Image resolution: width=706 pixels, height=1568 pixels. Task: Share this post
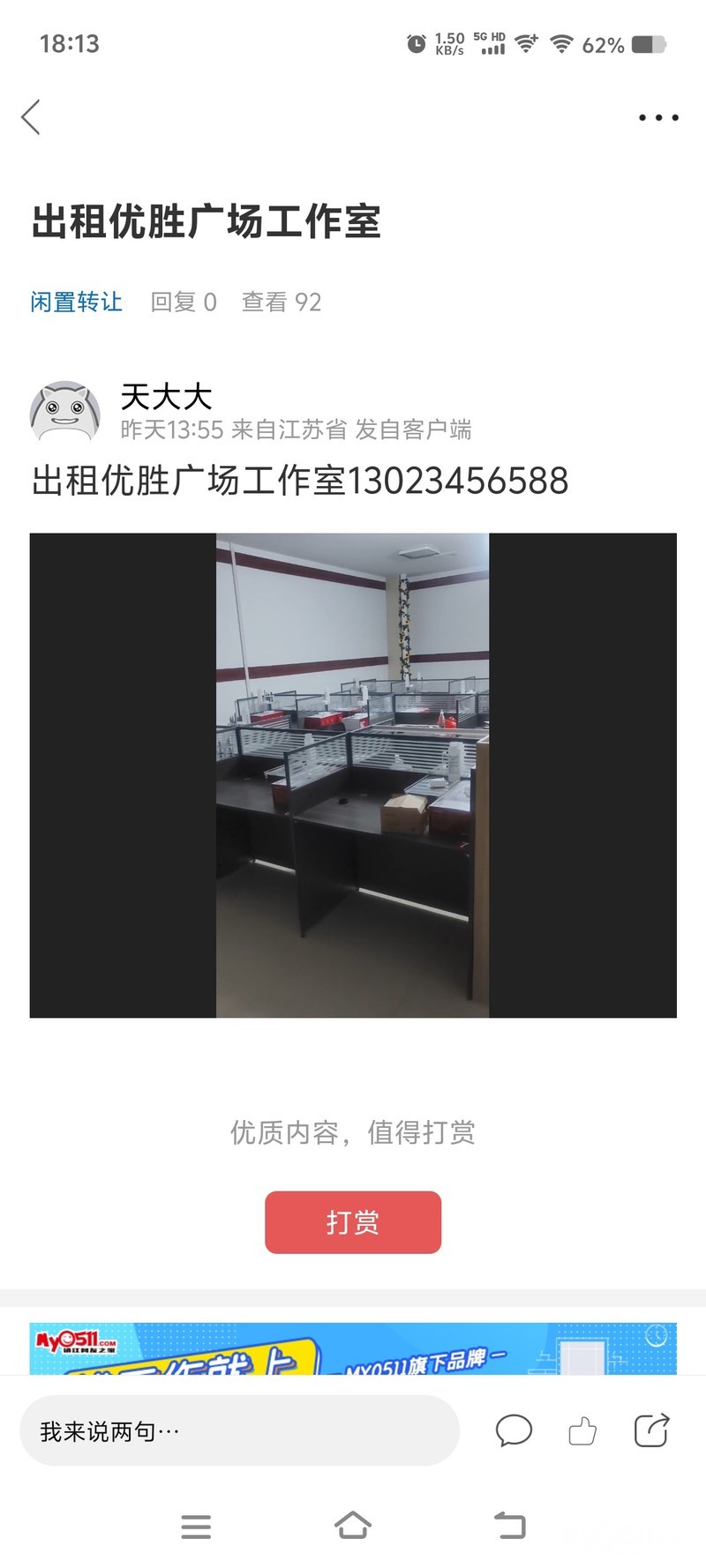pos(651,1430)
